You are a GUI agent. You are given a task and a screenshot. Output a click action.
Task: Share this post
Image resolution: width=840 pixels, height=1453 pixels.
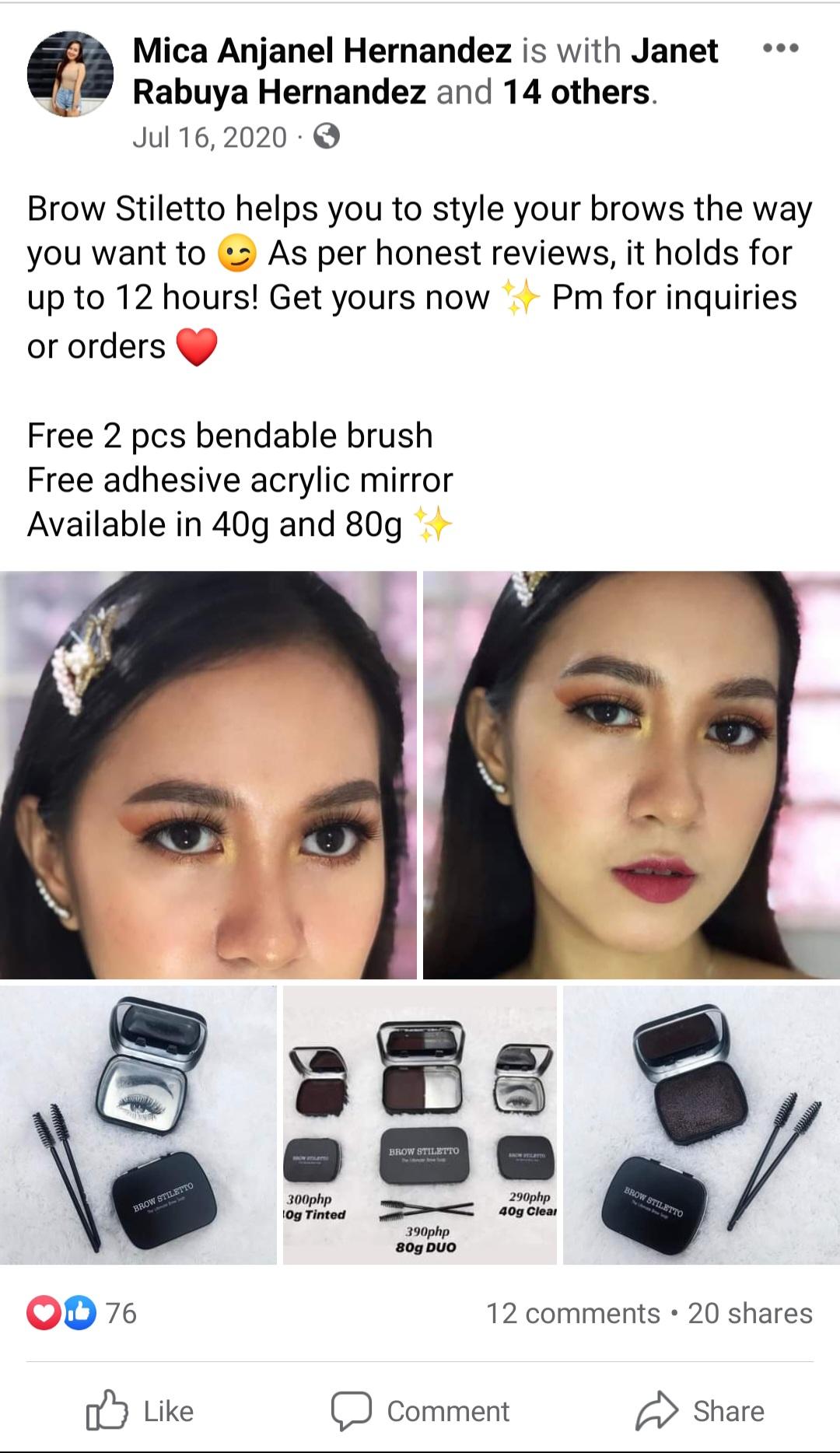(x=700, y=1411)
